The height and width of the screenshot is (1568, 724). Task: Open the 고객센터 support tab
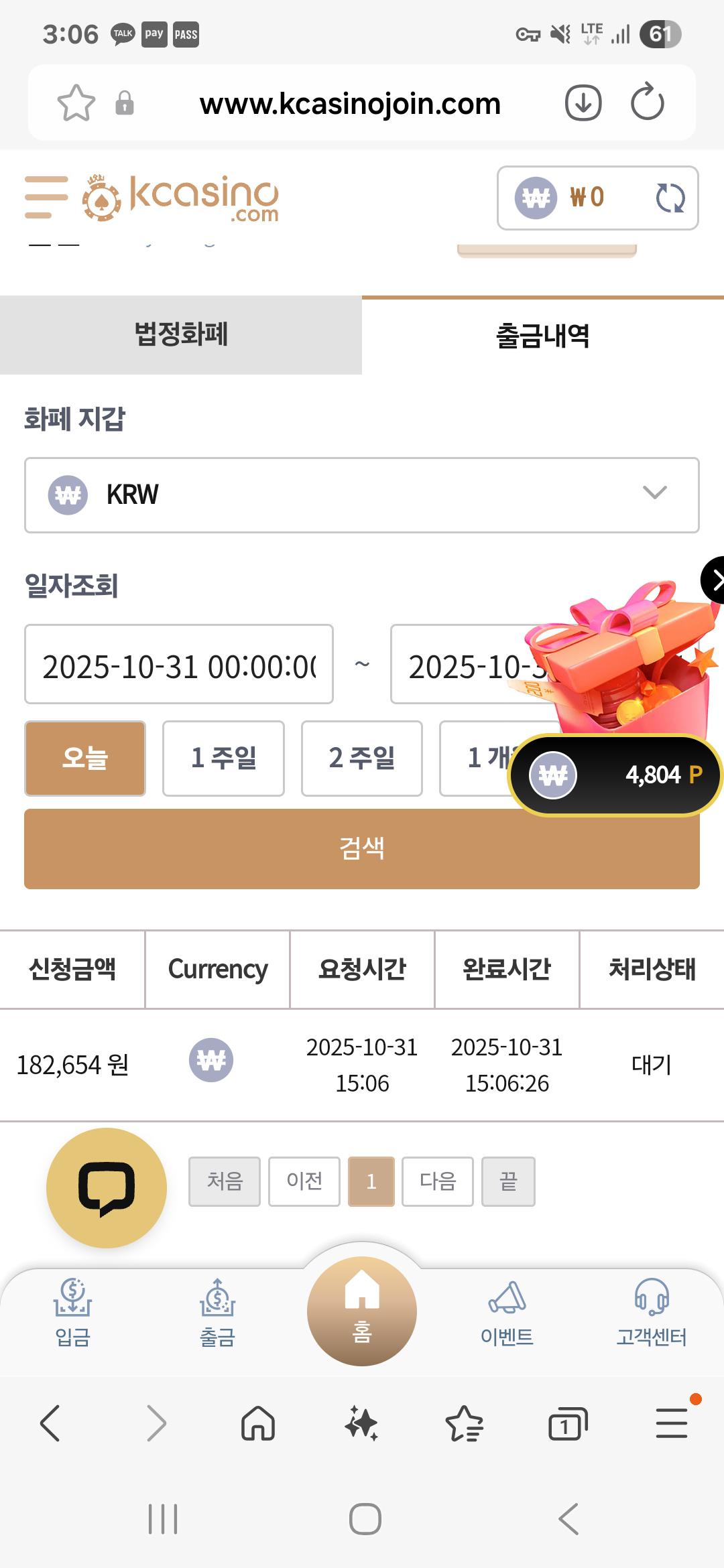coord(651,1313)
